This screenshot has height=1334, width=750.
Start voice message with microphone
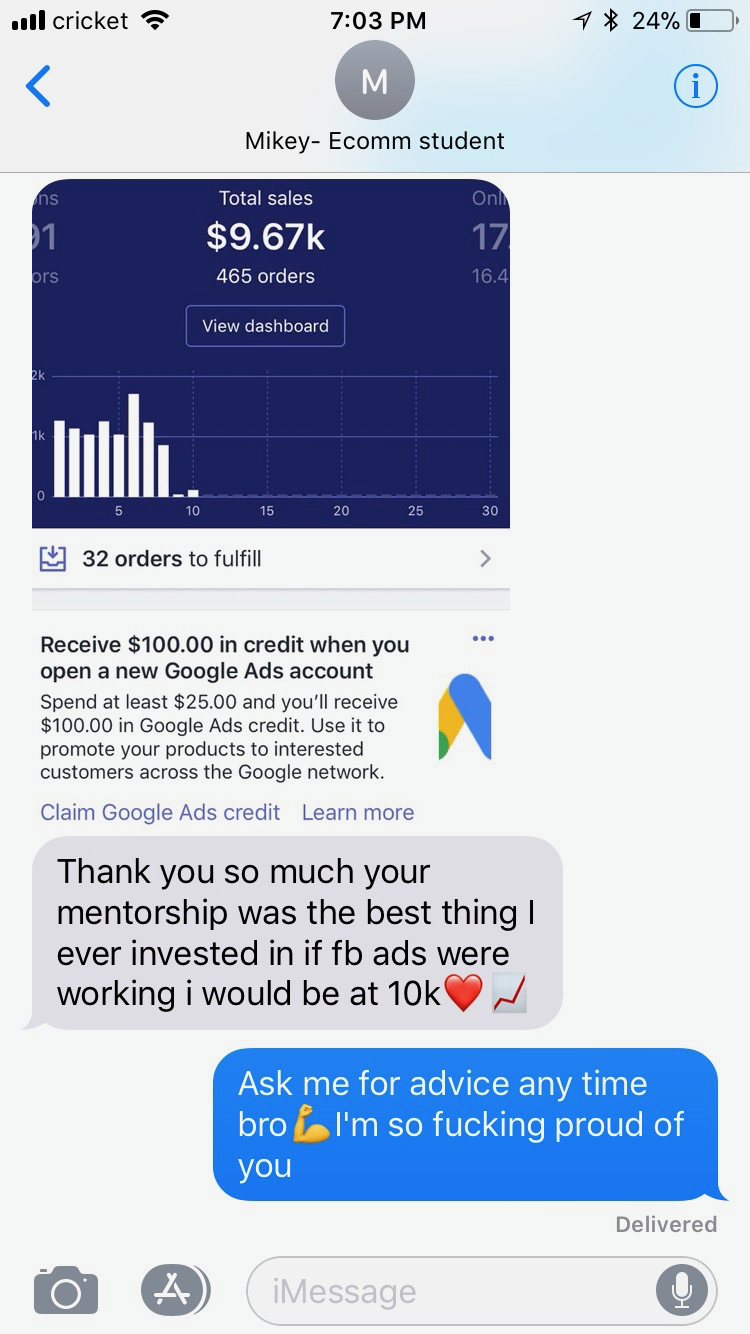(x=681, y=1290)
